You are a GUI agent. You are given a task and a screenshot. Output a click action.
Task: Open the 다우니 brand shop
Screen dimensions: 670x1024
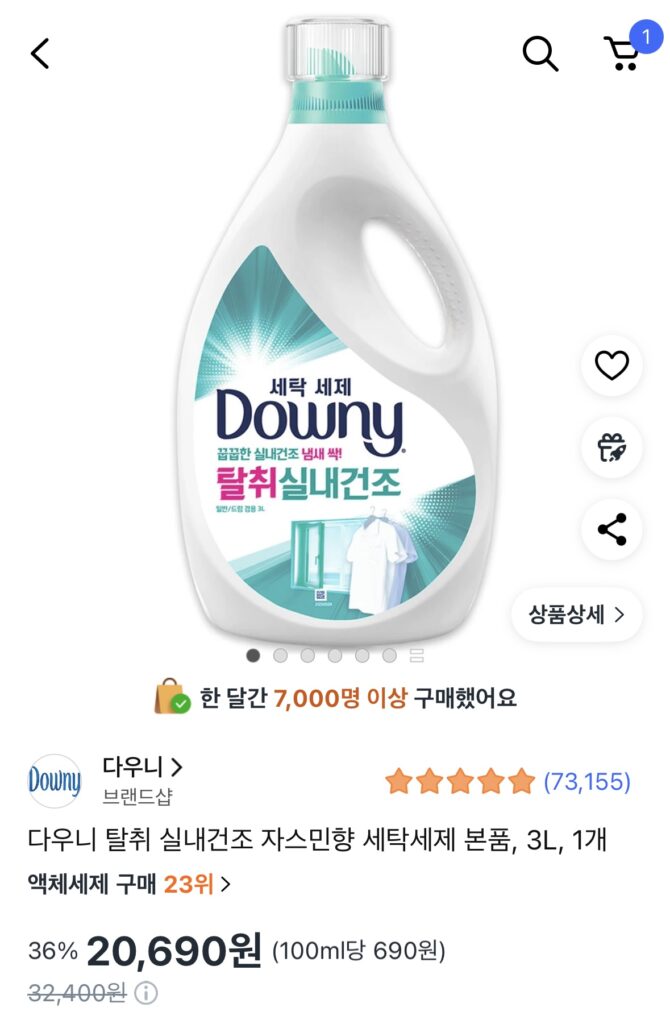[x=142, y=768]
